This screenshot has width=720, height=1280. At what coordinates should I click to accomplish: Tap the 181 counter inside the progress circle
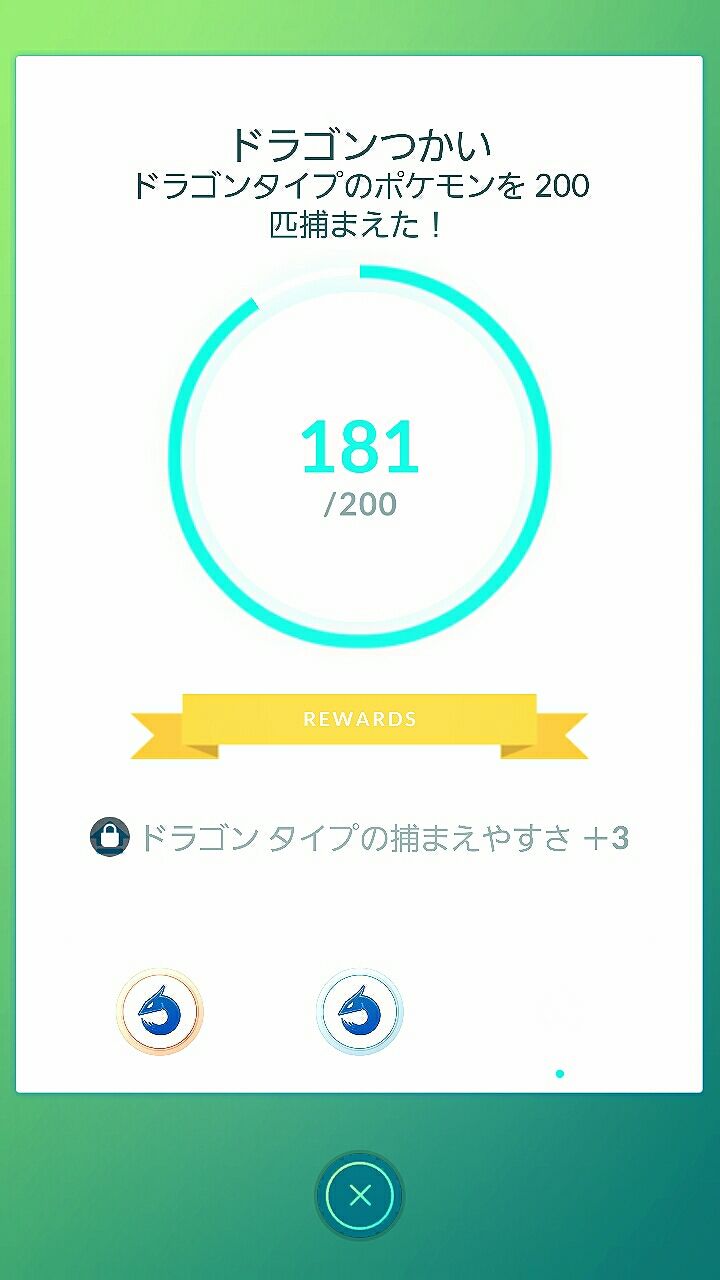tap(360, 450)
